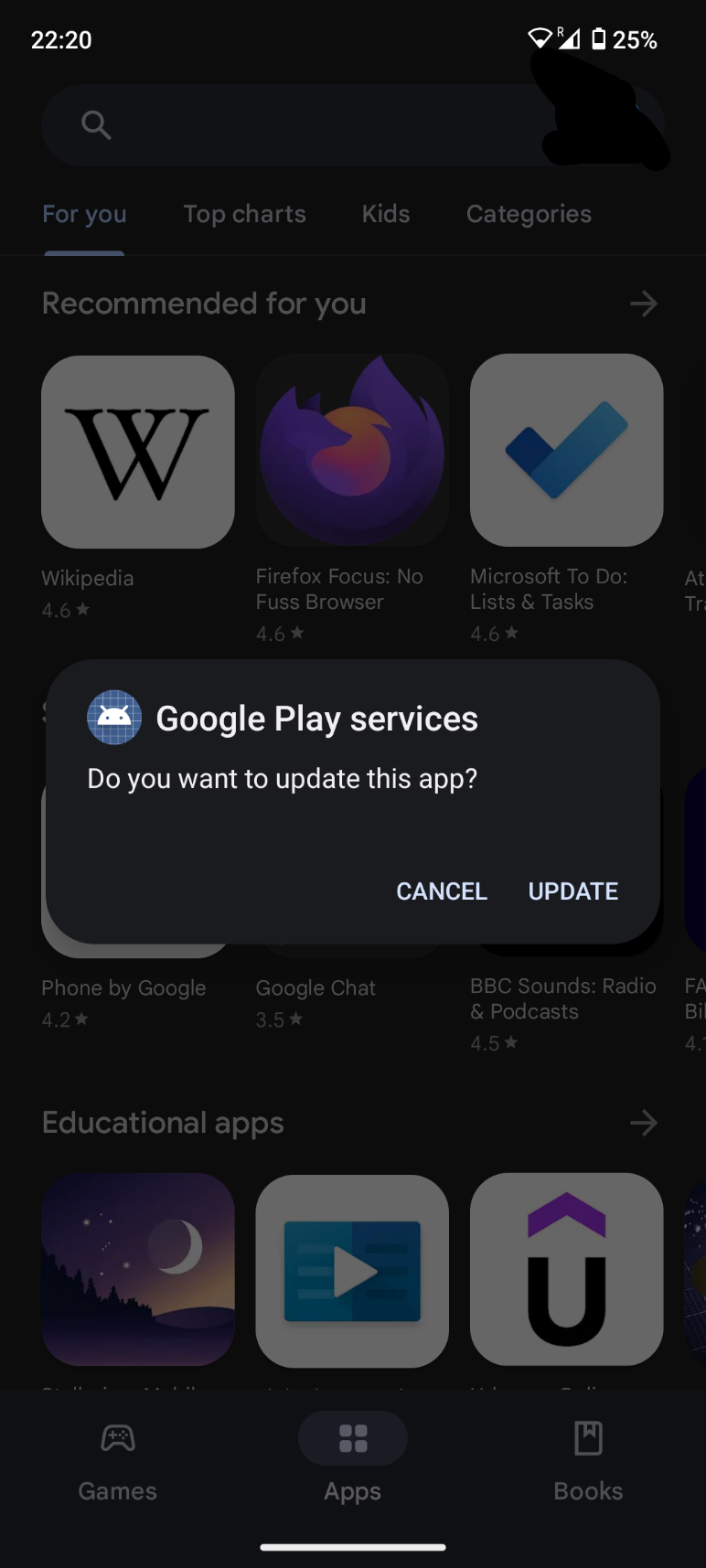706x1568 pixels.
Task: Open the Categories menu item
Action: pyautogui.click(x=529, y=213)
